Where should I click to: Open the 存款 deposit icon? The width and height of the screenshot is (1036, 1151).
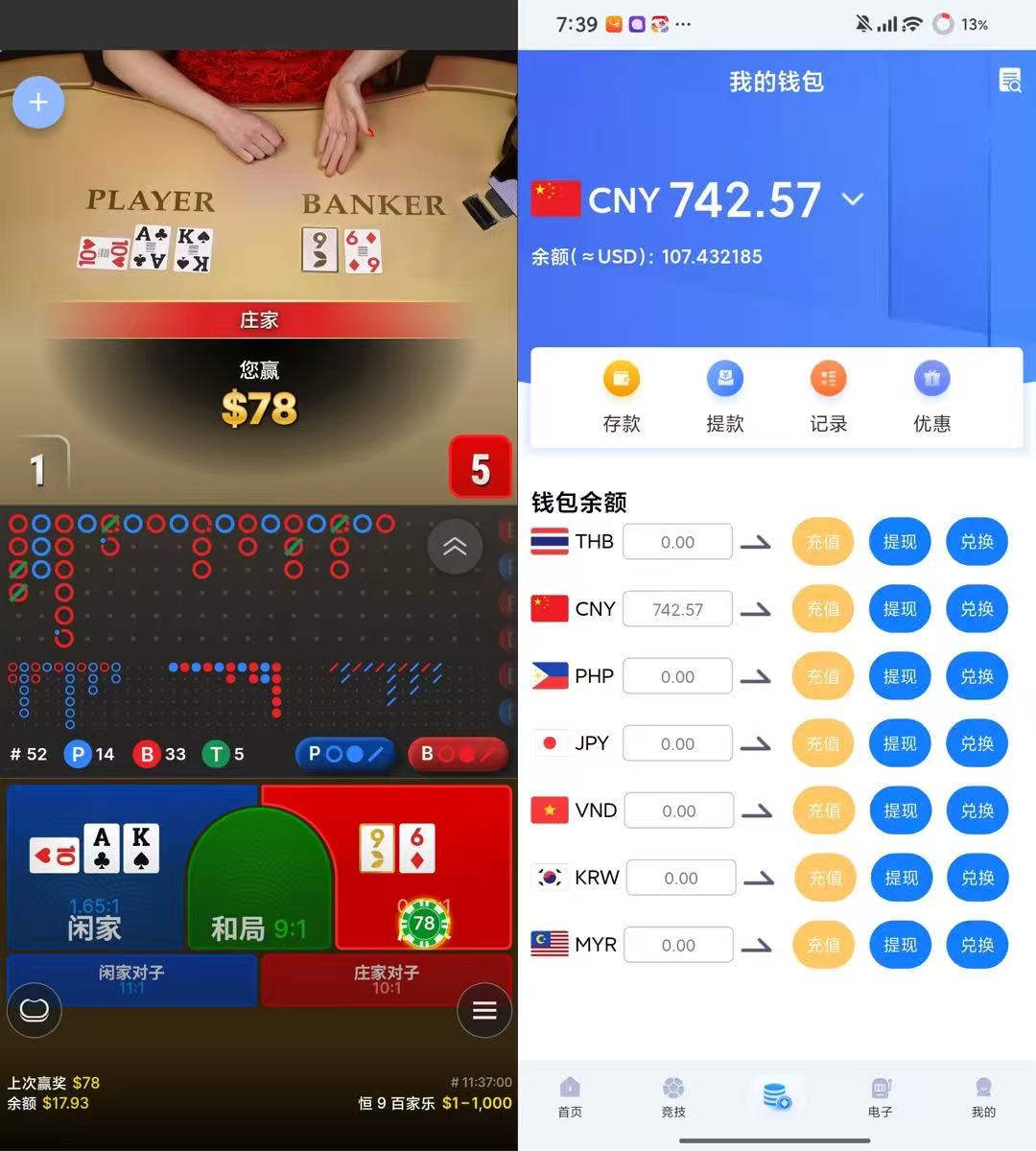[x=622, y=378]
